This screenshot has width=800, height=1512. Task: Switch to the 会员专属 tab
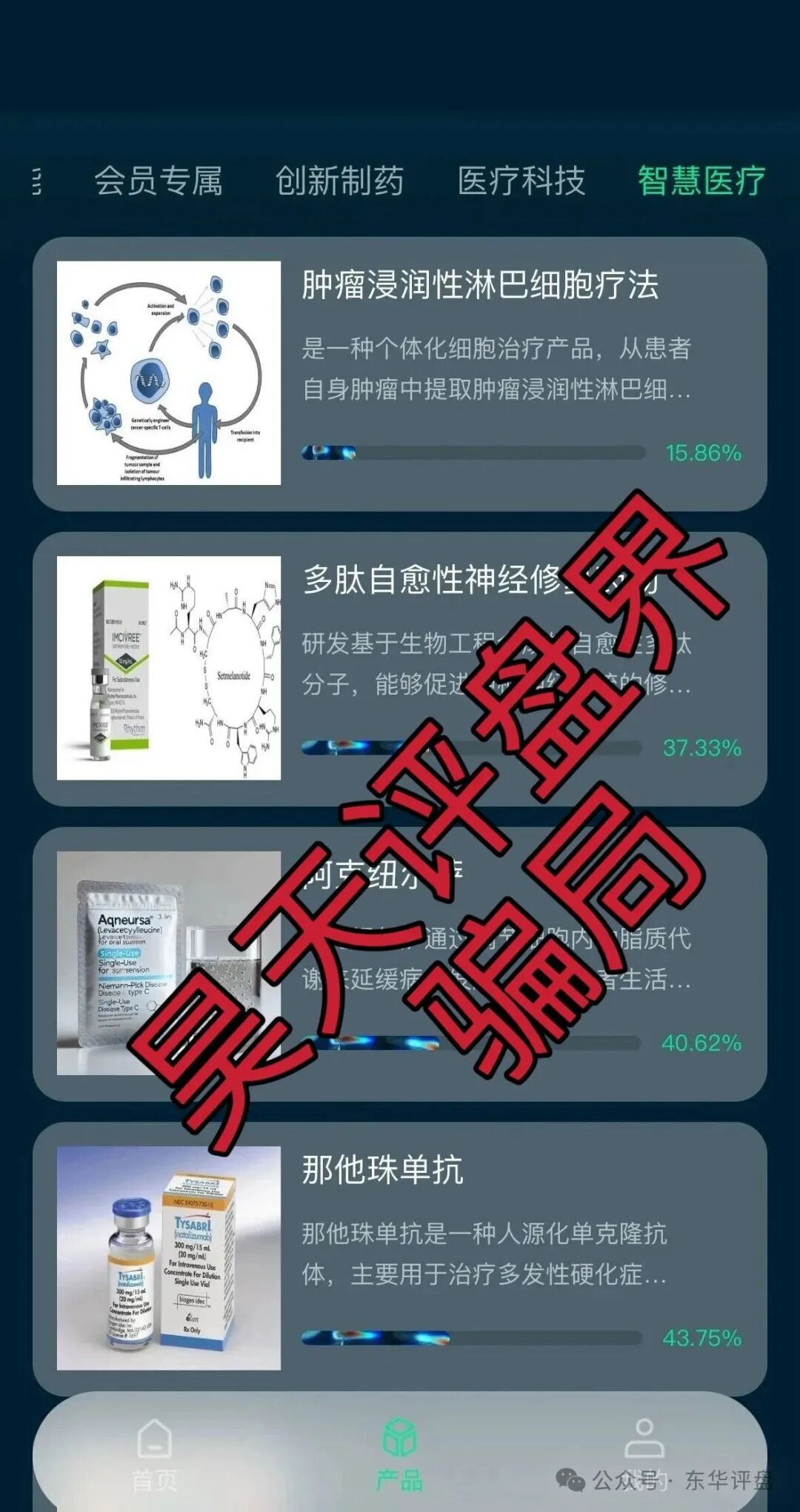tap(159, 181)
